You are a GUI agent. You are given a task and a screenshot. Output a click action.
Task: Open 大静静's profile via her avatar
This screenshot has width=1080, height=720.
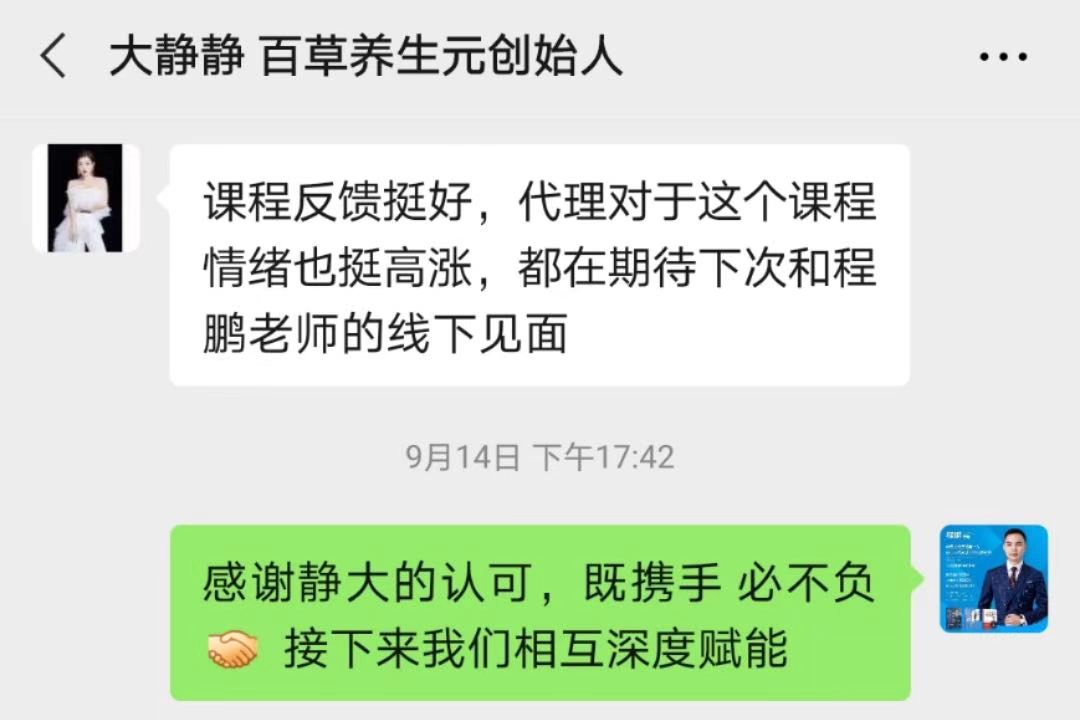tap(85, 198)
